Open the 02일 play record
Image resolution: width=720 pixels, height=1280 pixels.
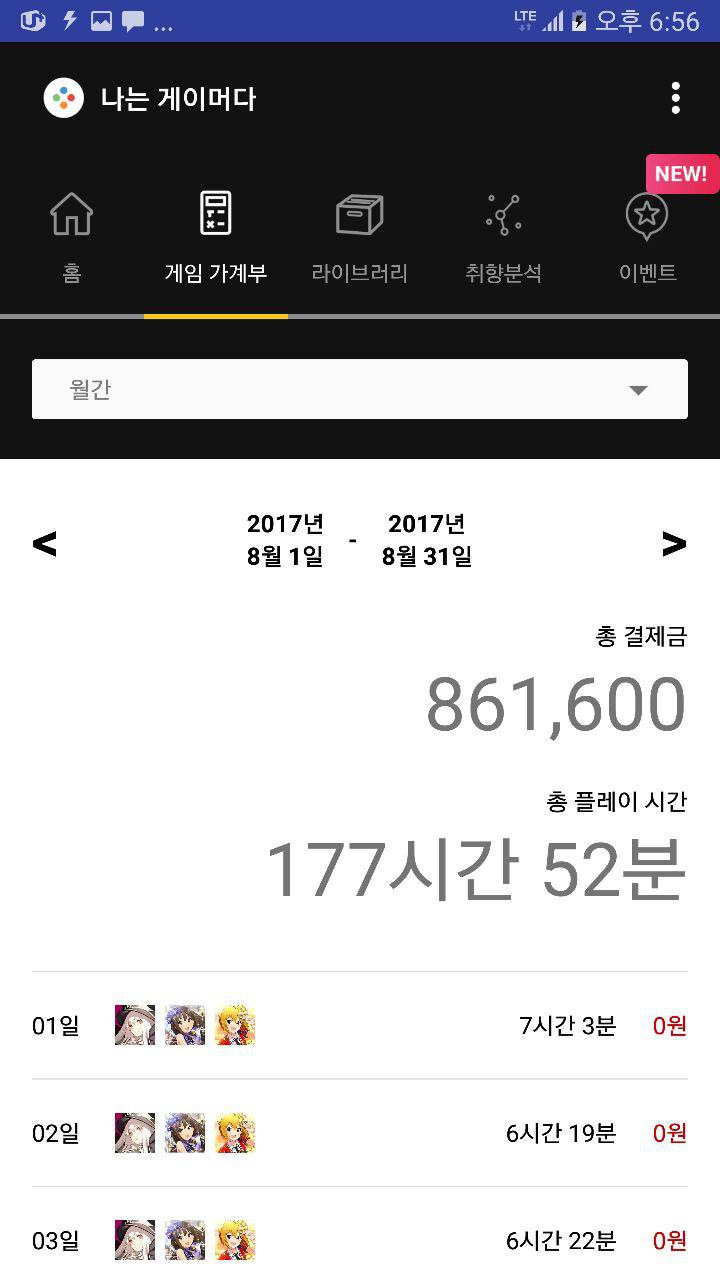[360, 1133]
